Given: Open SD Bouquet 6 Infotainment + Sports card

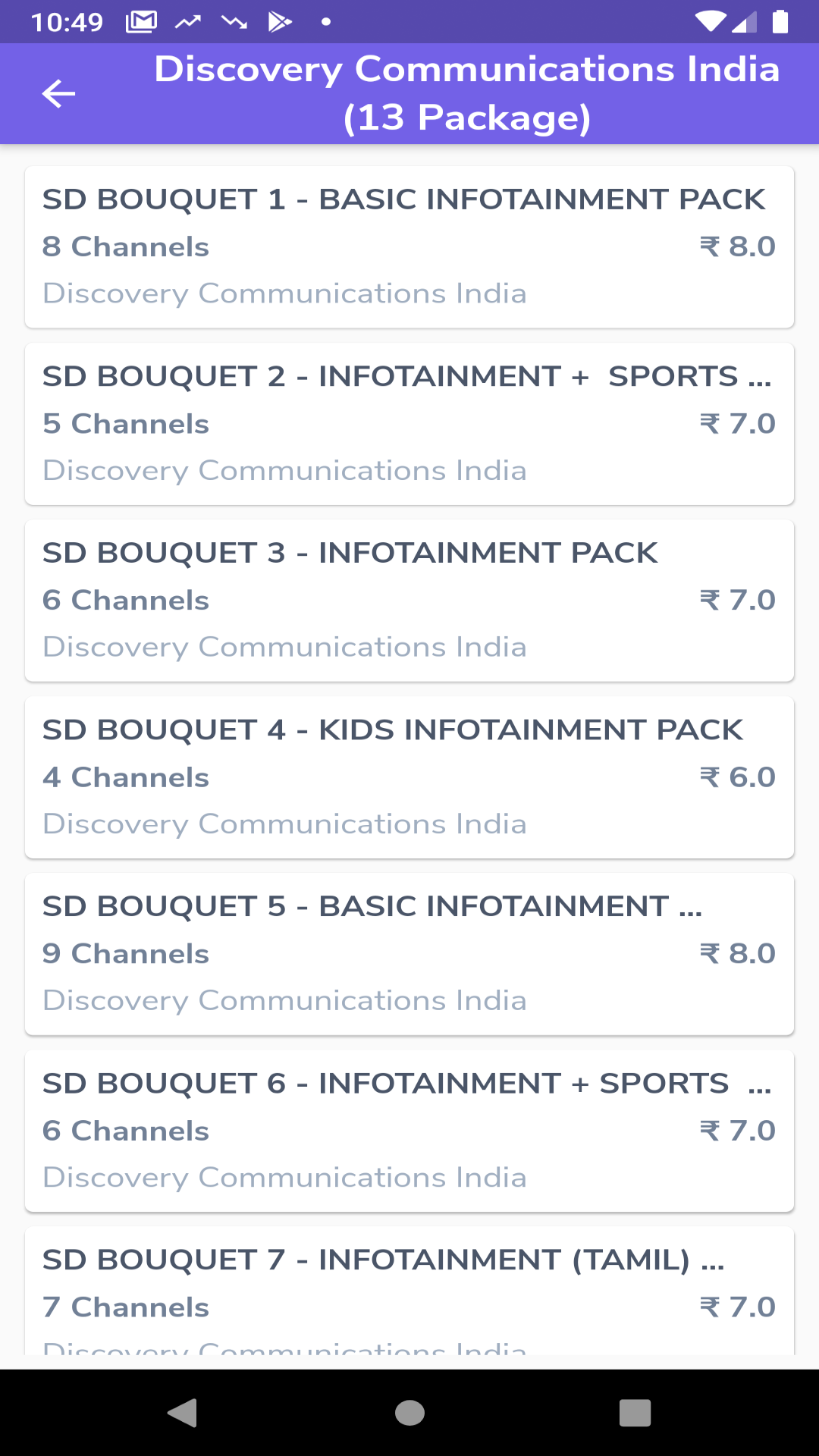Looking at the screenshot, I should (x=409, y=1131).
